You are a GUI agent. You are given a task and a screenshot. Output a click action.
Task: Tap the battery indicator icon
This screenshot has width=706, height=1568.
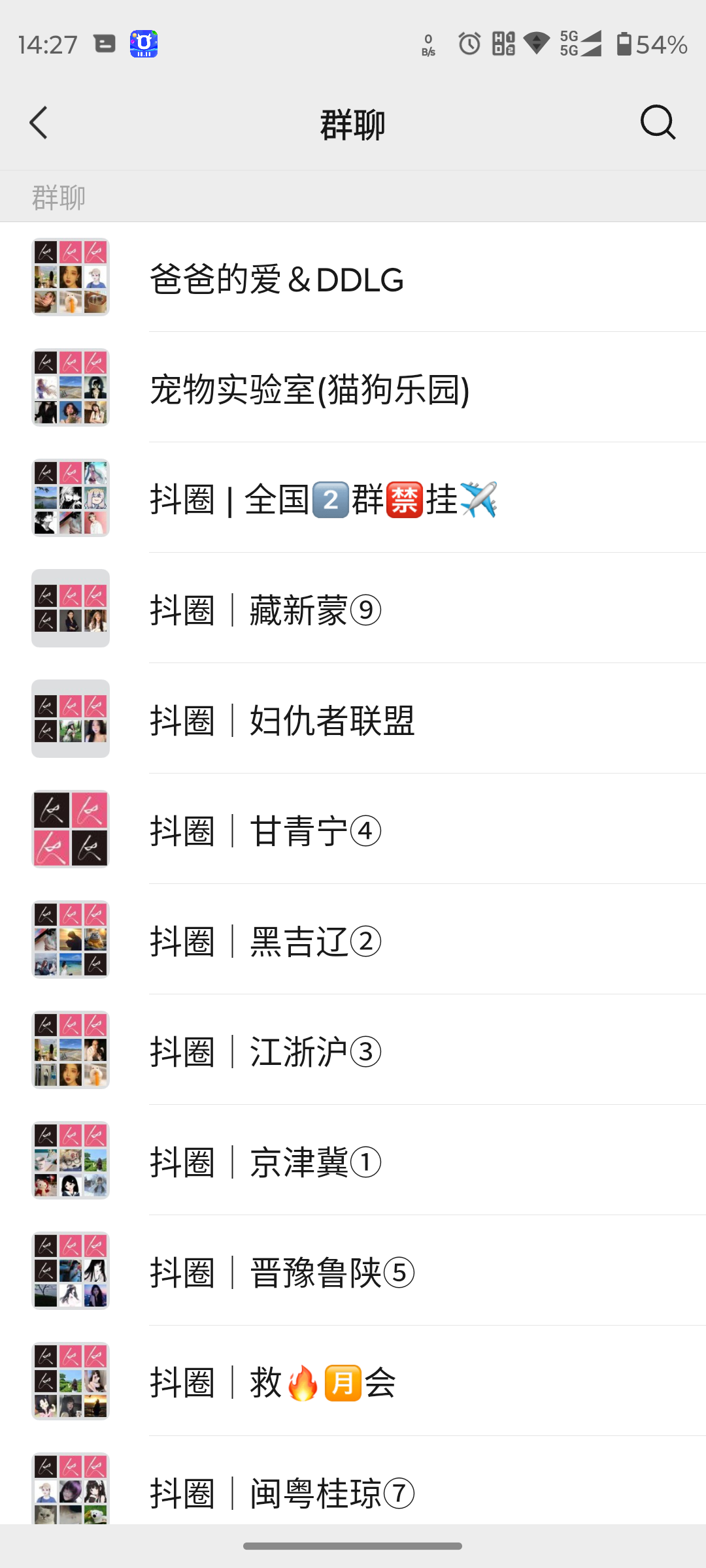626,43
